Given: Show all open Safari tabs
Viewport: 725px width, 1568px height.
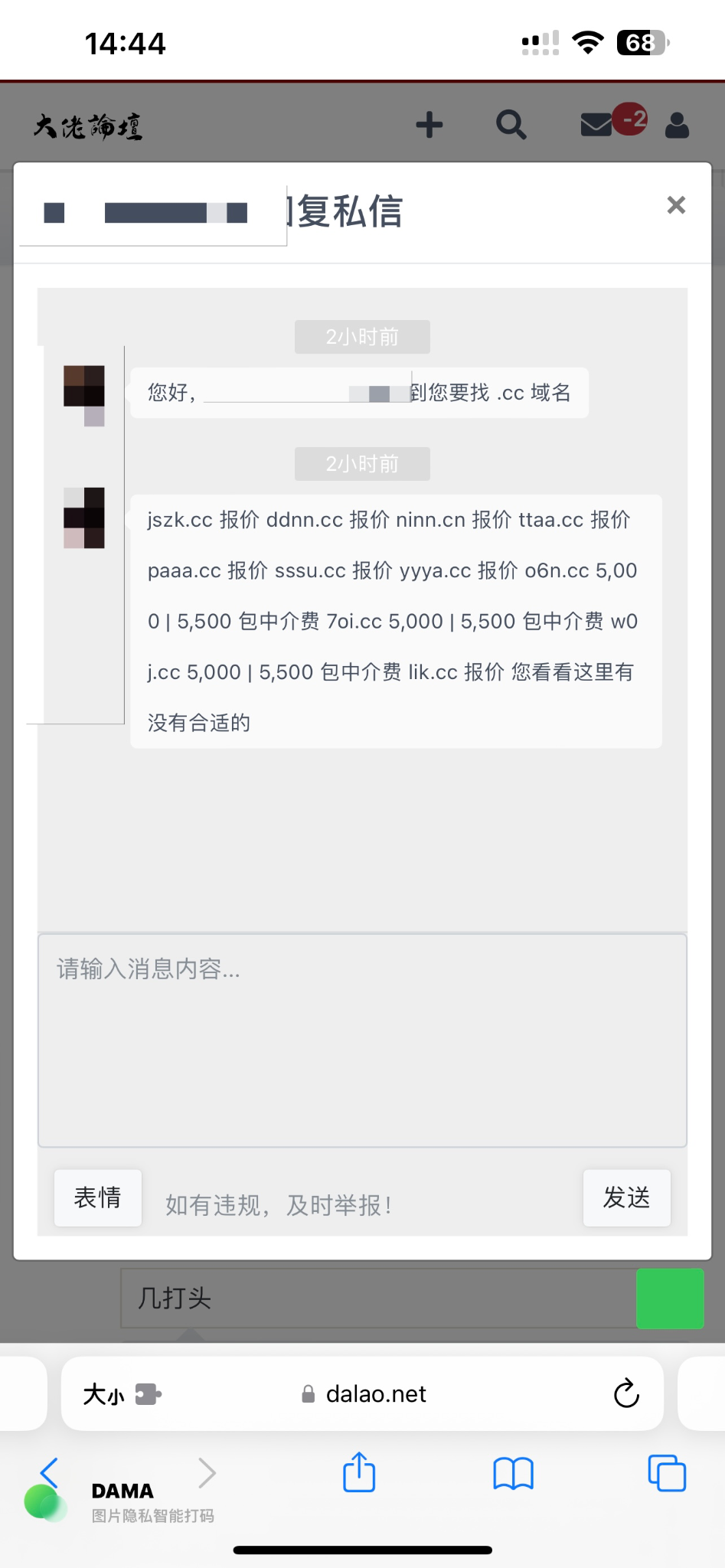Looking at the screenshot, I should pos(666,1472).
